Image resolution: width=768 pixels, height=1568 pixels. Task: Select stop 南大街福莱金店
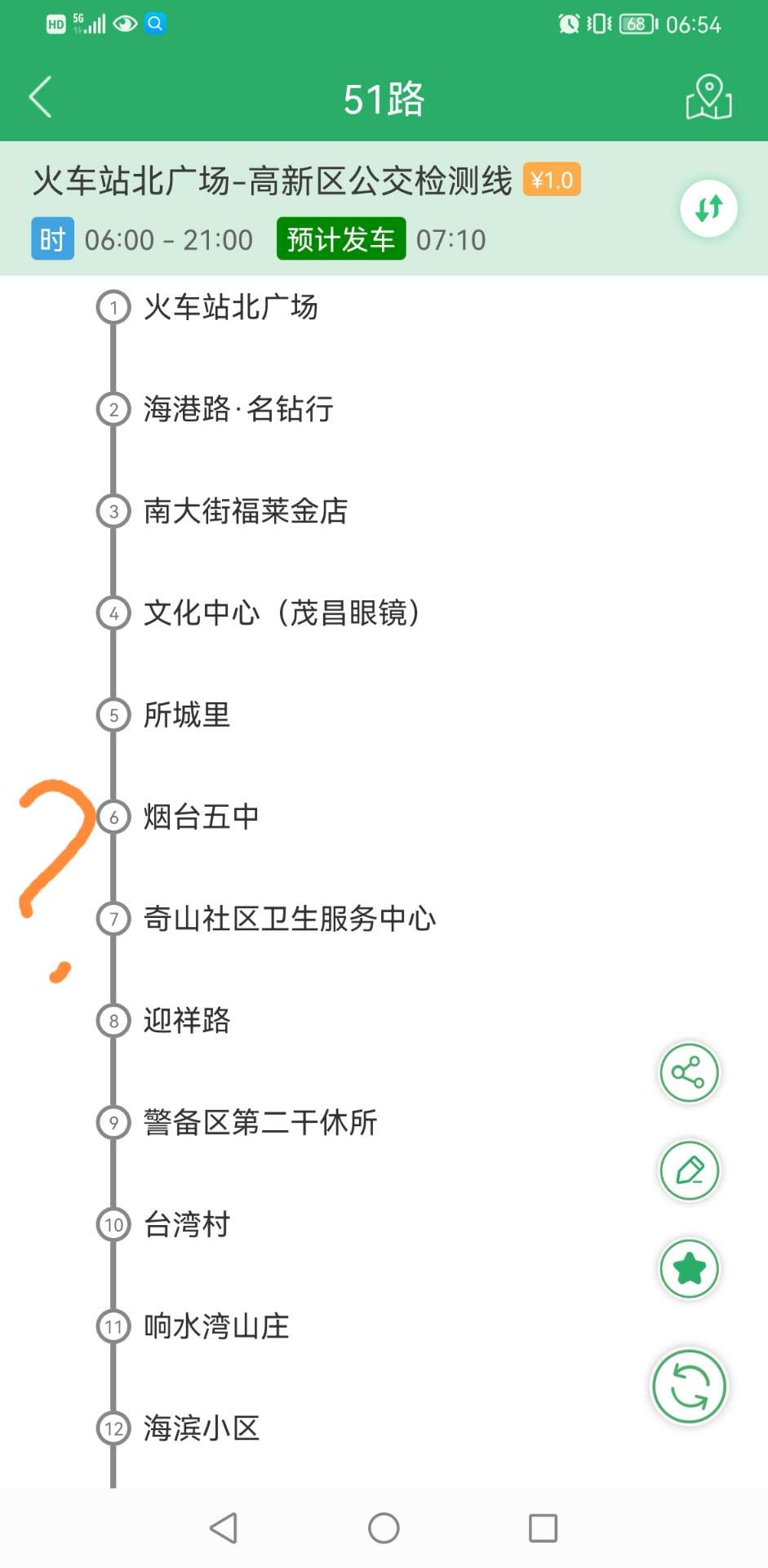(x=245, y=511)
